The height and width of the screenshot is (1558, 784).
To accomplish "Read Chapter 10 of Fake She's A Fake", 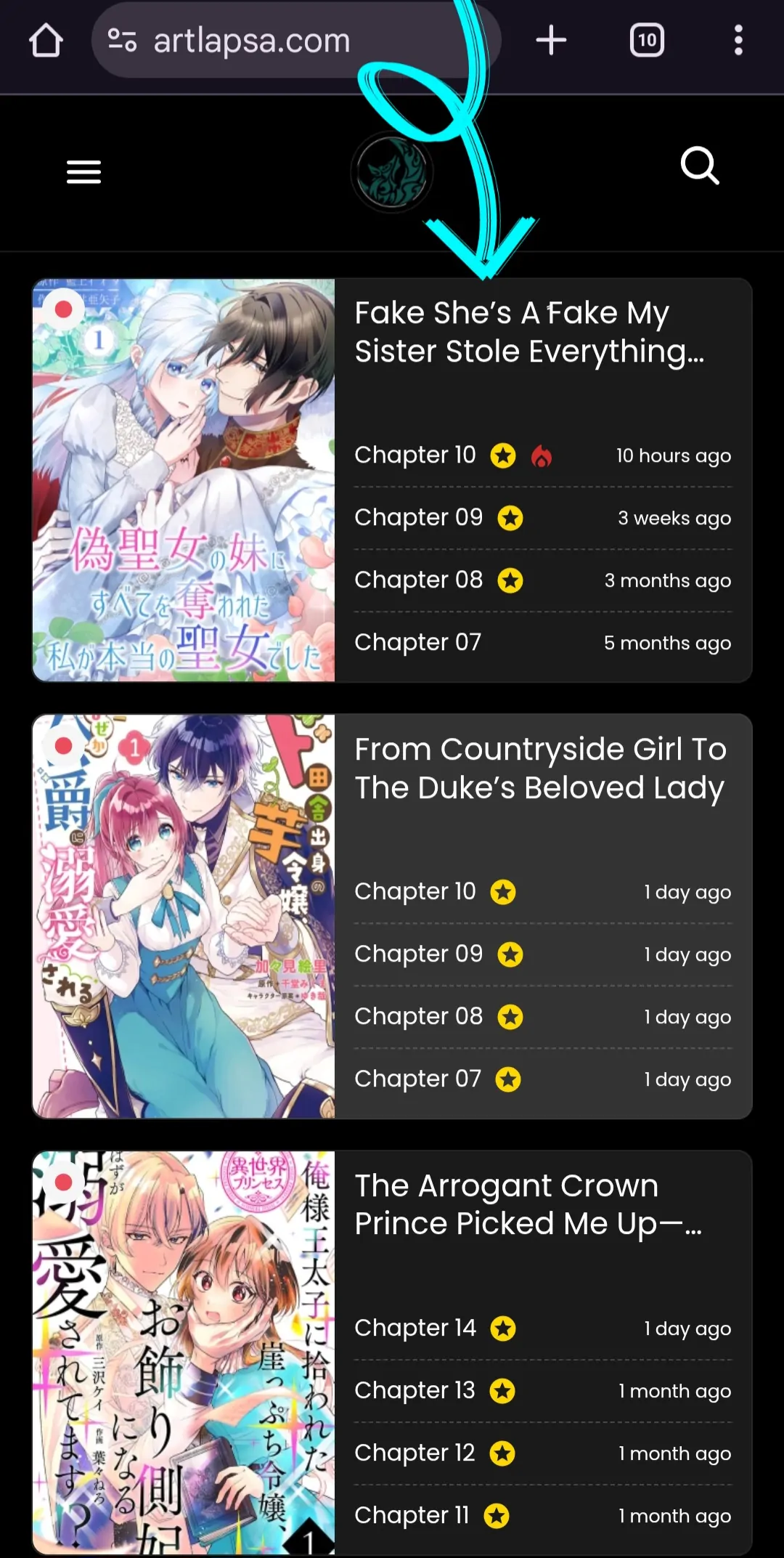I will [415, 455].
